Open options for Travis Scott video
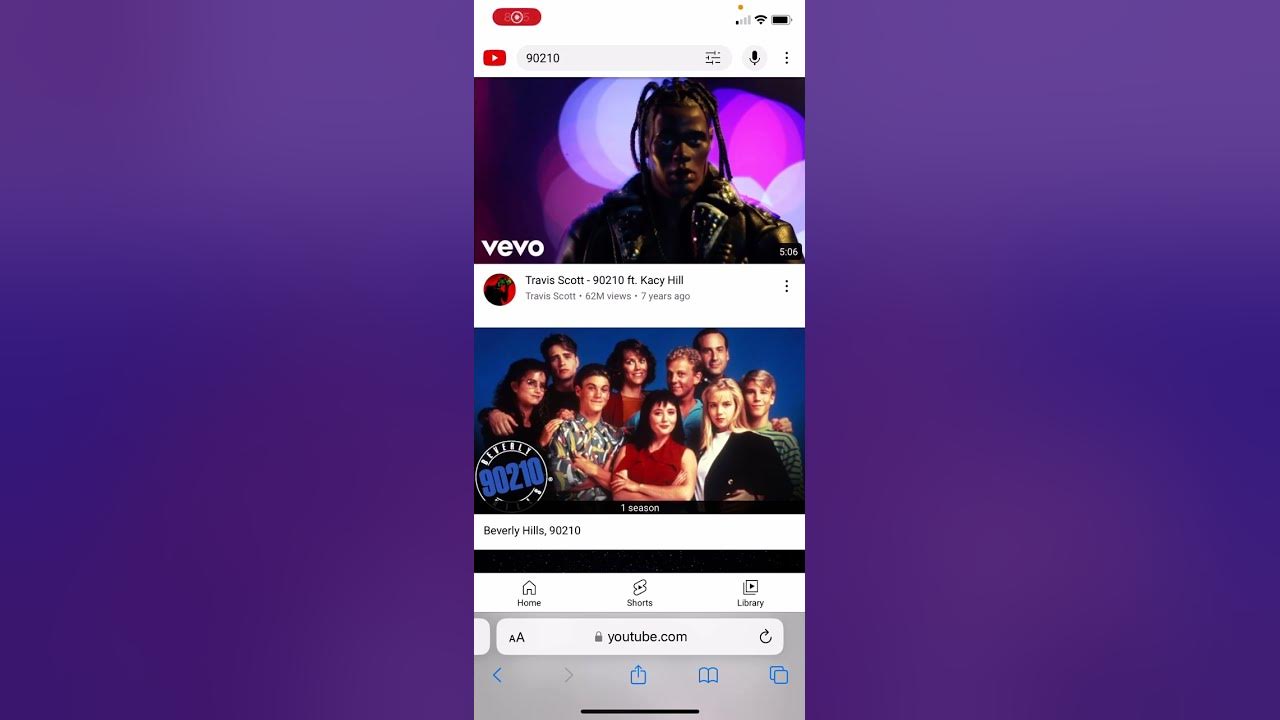Viewport: 1280px width, 720px height. pos(786,286)
